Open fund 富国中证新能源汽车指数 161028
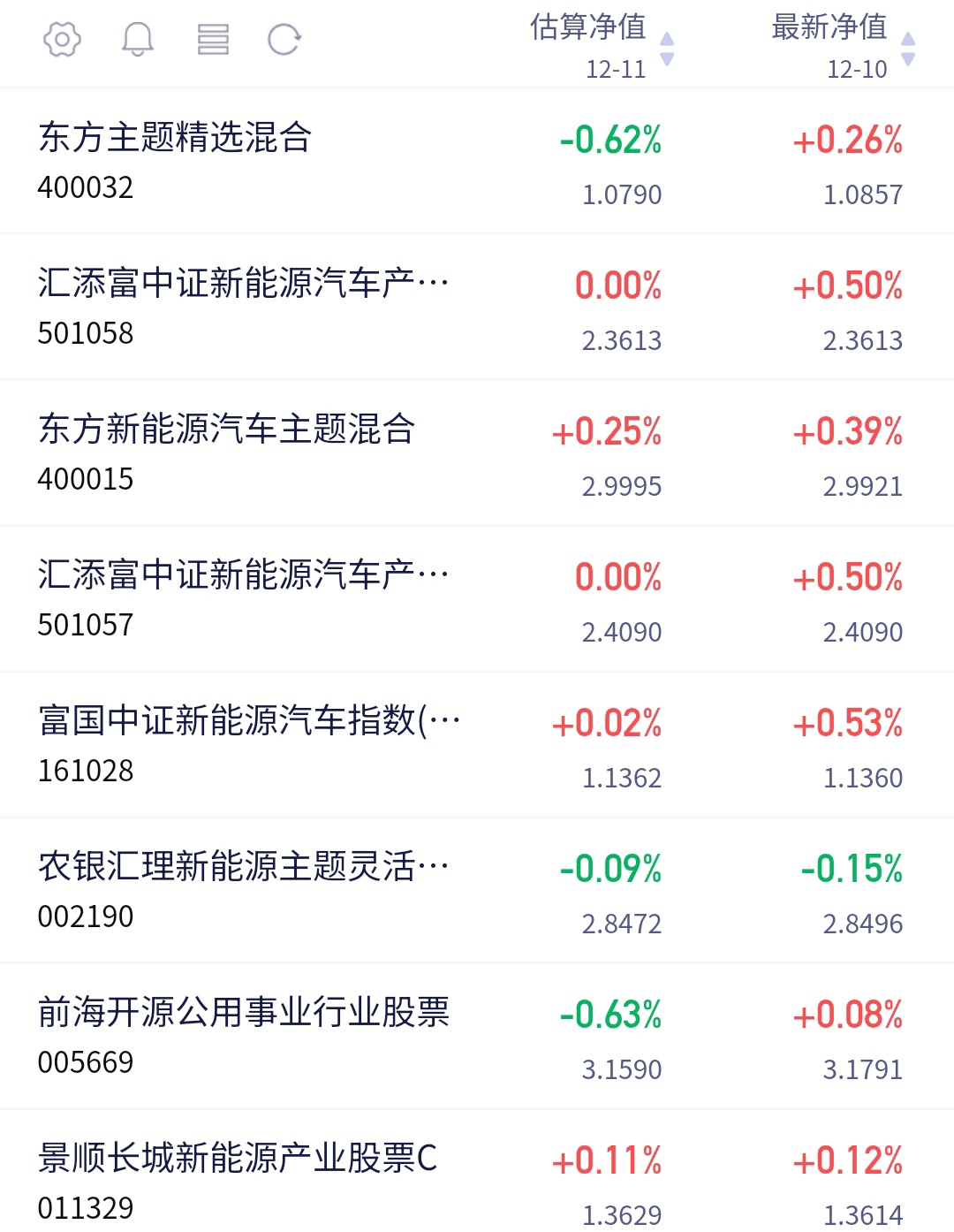Viewport: 954px width, 1232px height. pyautogui.click(x=477, y=745)
